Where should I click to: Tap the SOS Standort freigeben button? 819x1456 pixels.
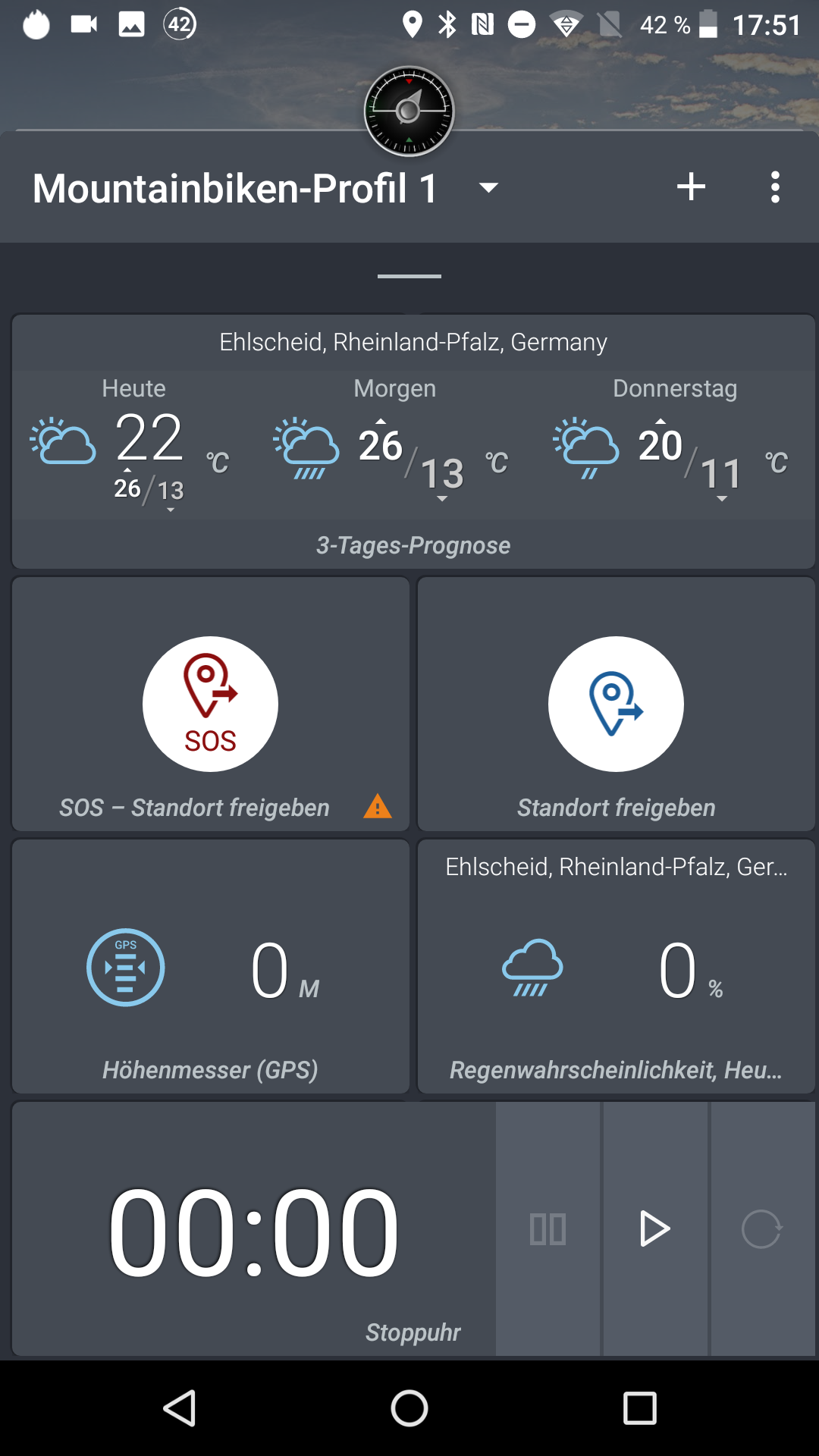coord(210,704)
